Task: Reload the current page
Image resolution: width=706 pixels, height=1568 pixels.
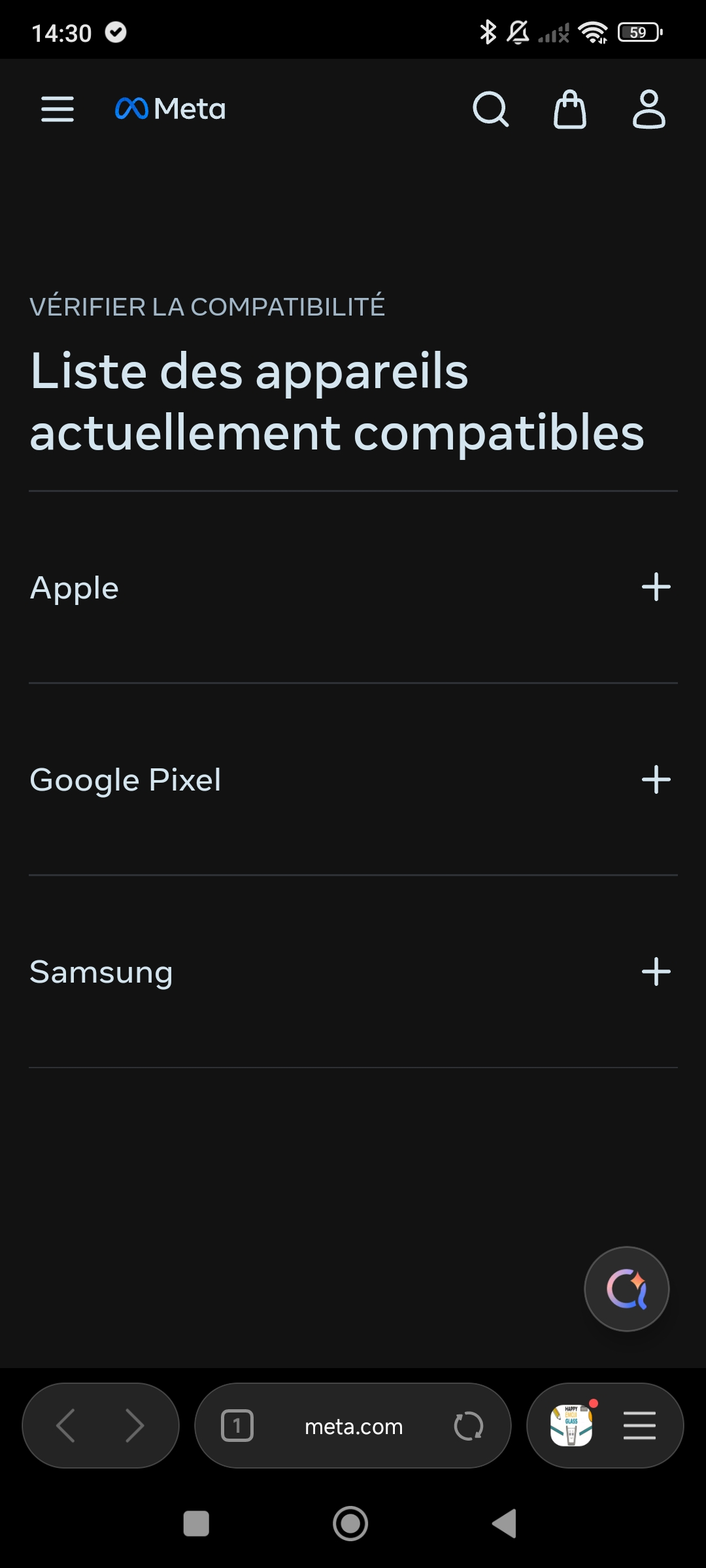Action: [468, 1426]
